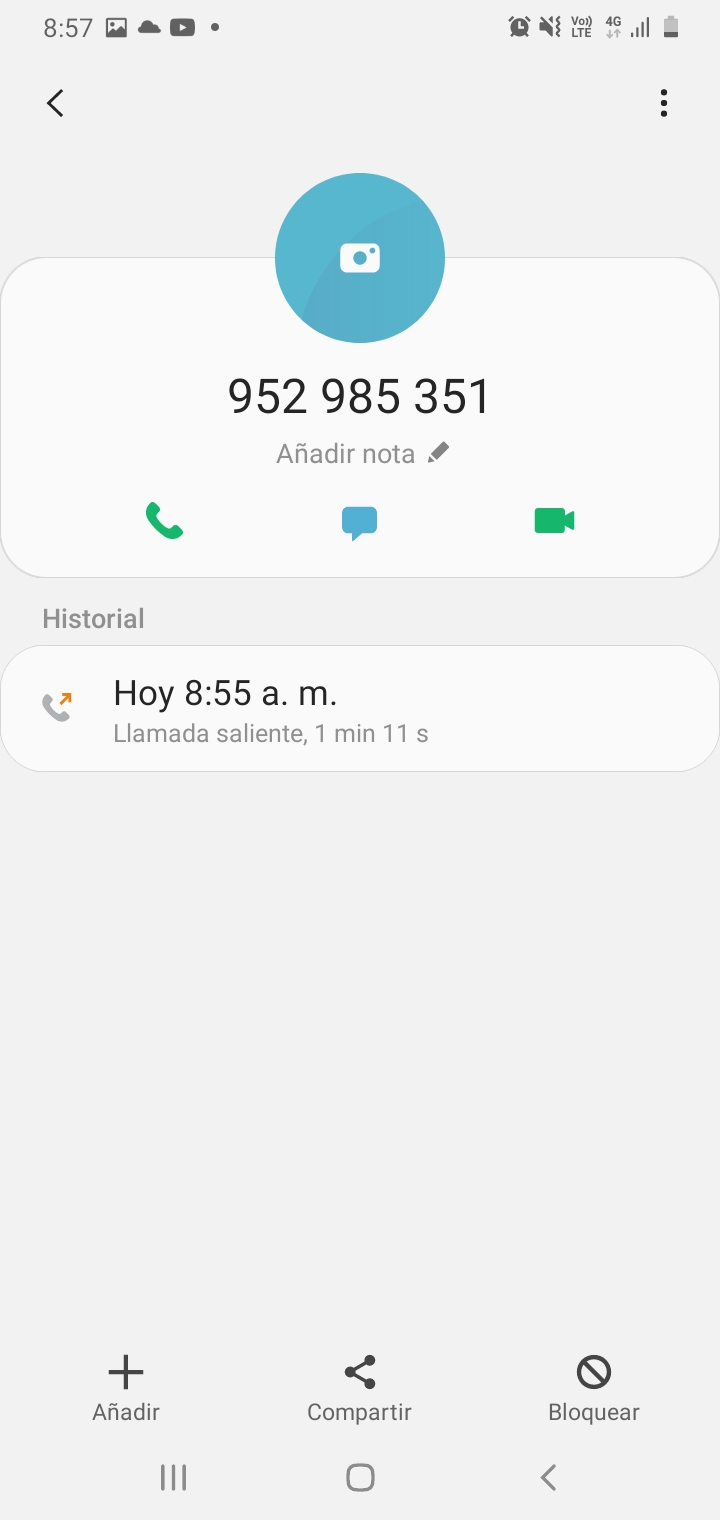Open recent apps from the navigation bar
The image size is (720, 1520).
coord(174,1478)
